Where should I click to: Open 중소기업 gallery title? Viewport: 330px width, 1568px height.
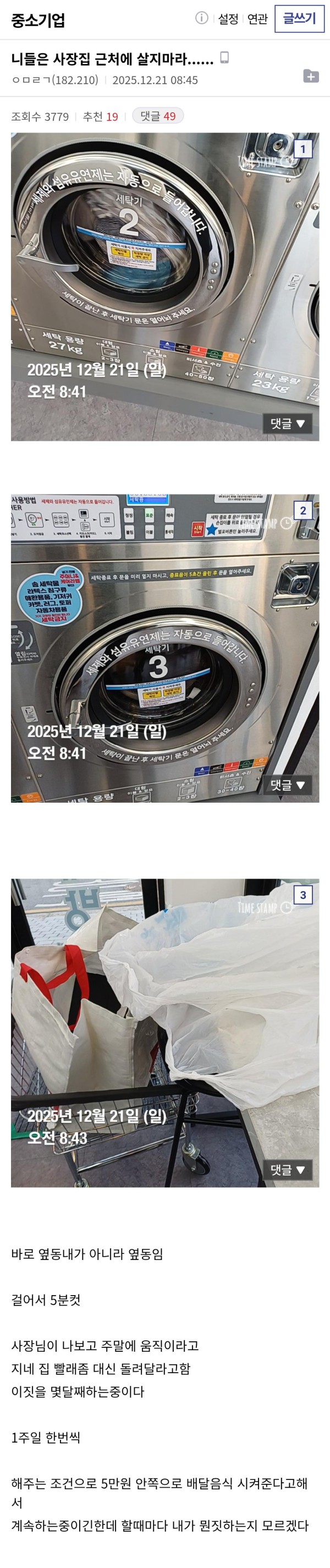(38, 20)
